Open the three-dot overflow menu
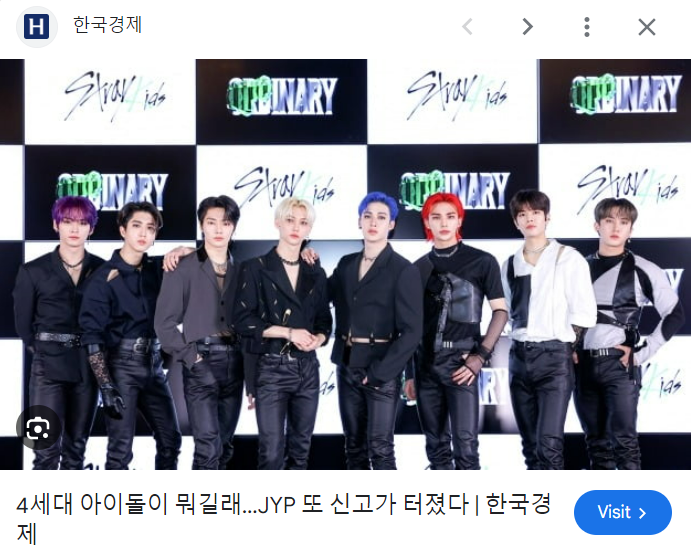This screenshot has width=691, height=553. coord(587,27)
